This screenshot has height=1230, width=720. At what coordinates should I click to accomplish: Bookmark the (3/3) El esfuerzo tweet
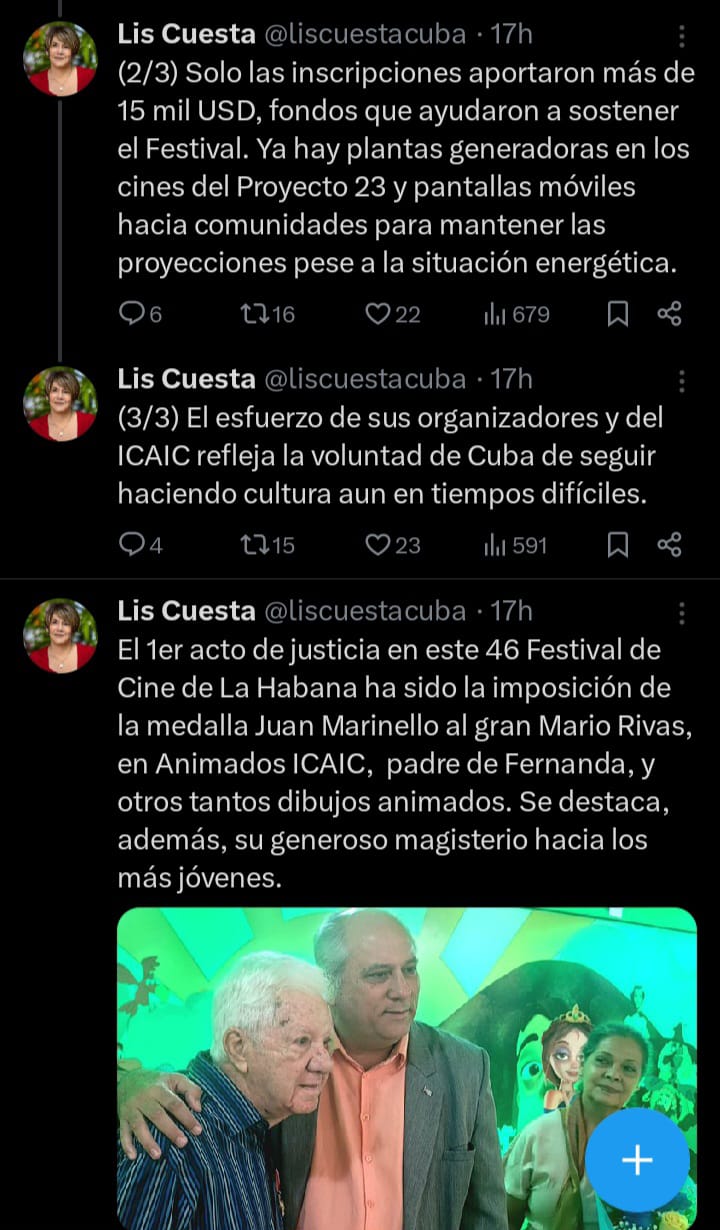point(618,545)
